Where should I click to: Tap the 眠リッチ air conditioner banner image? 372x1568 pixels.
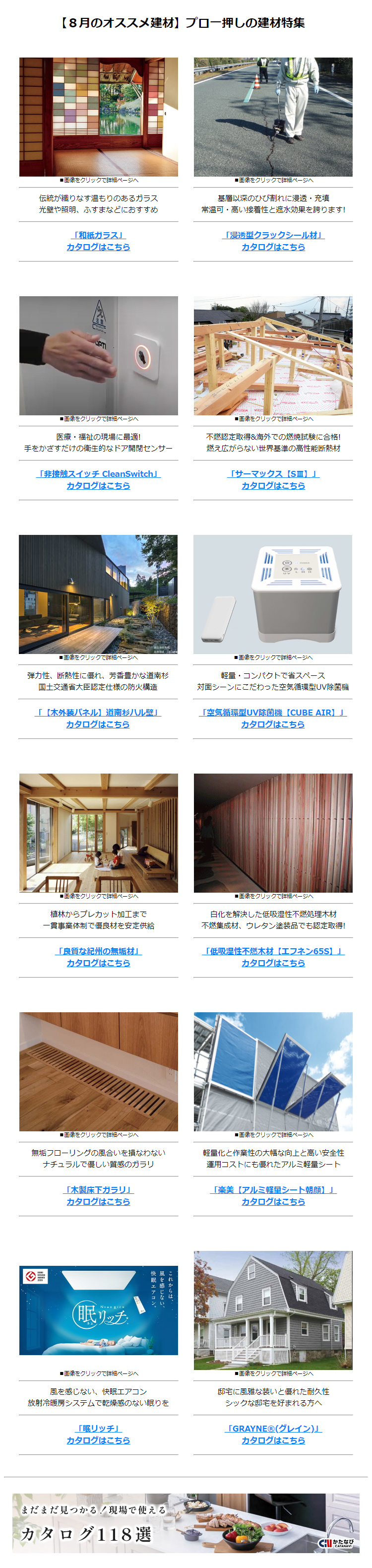click(98, 1310)
